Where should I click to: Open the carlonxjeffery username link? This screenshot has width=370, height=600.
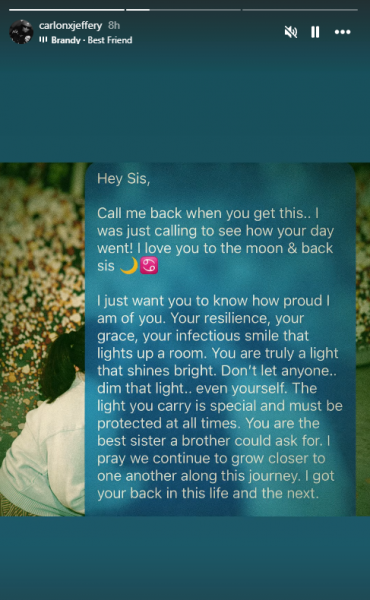(x=70, y=26)
